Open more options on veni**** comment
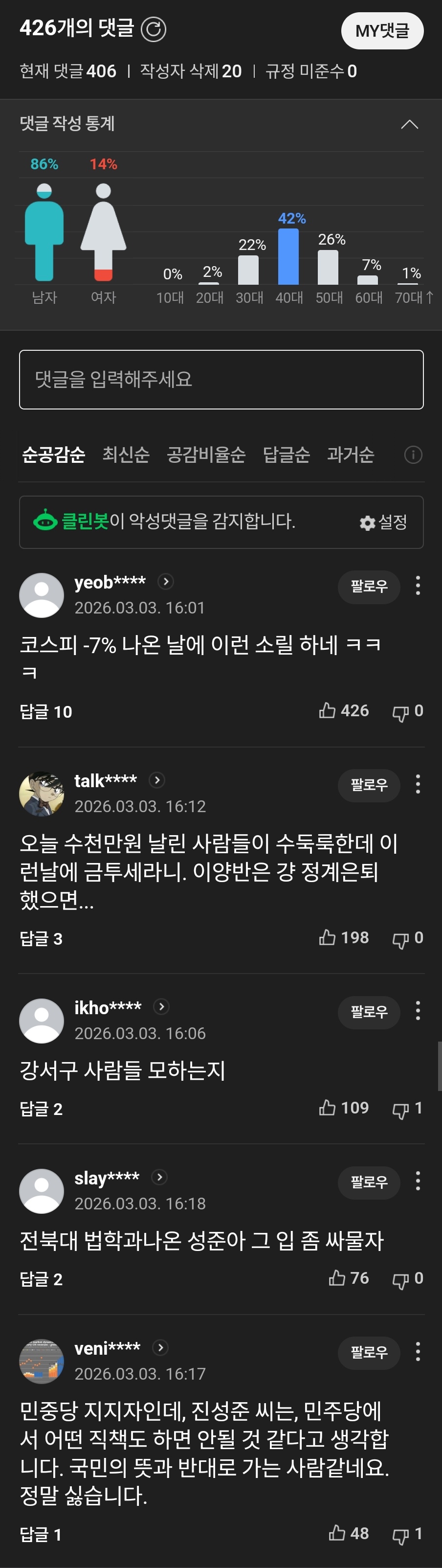The height and width of the screenshot is (1568, 442). click(418, 1352)
